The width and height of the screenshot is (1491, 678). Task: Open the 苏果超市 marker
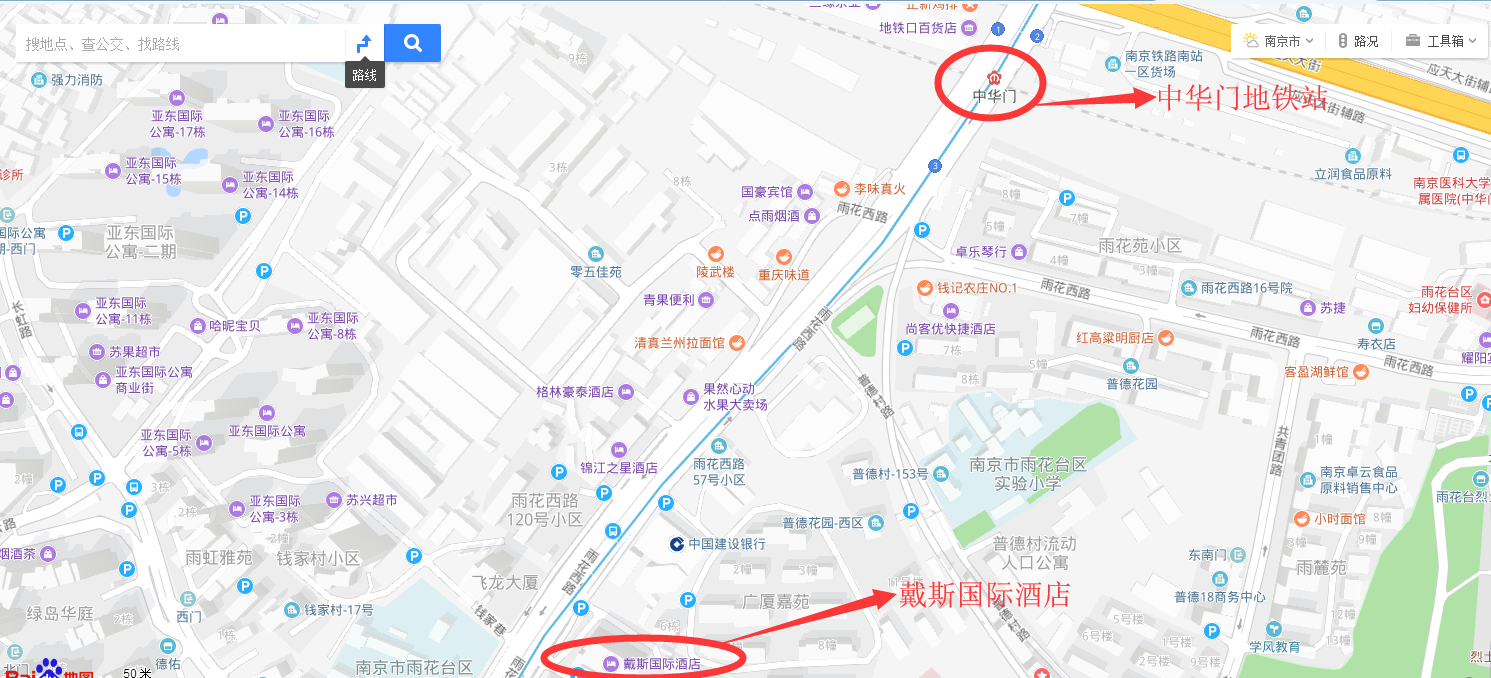[97, 352]
